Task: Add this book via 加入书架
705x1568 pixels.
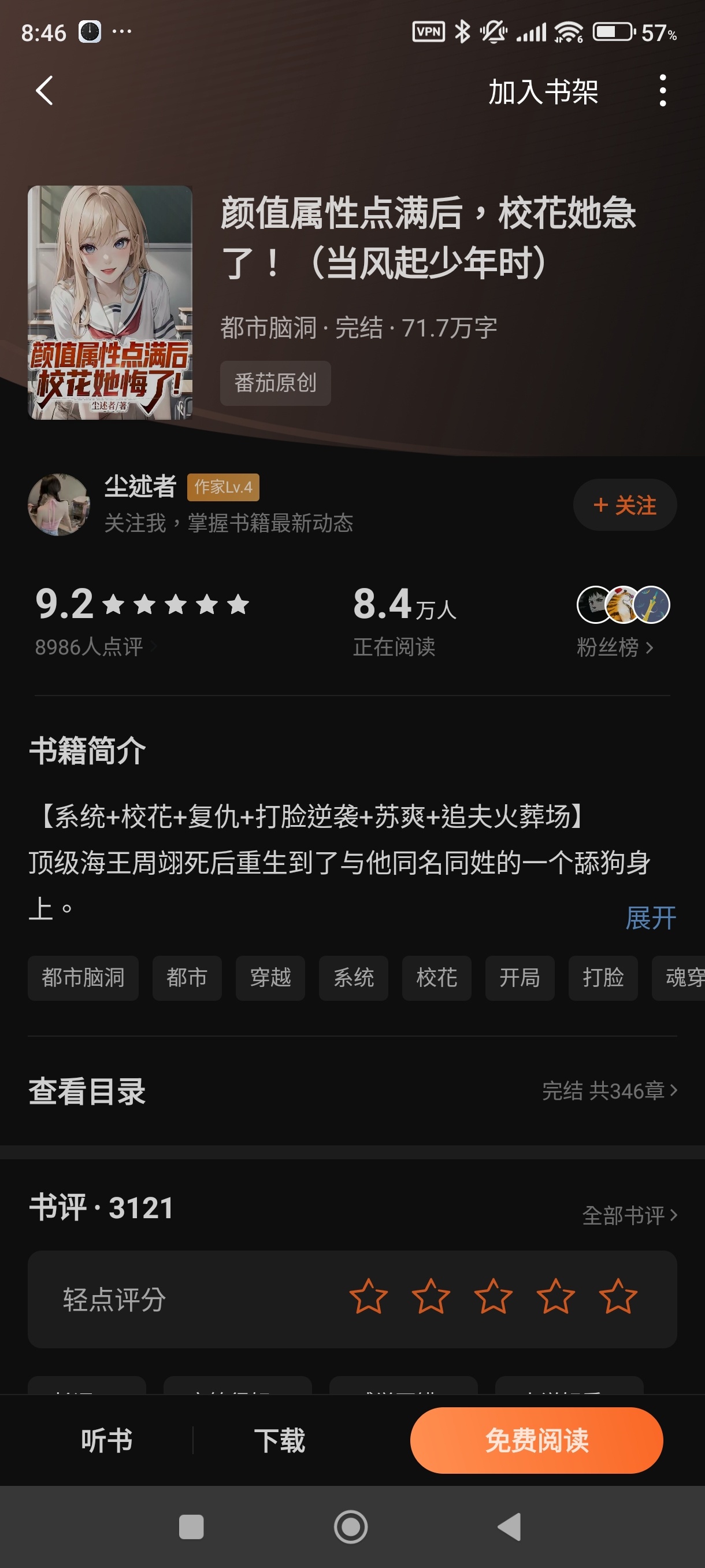Action: coord(543,92)
